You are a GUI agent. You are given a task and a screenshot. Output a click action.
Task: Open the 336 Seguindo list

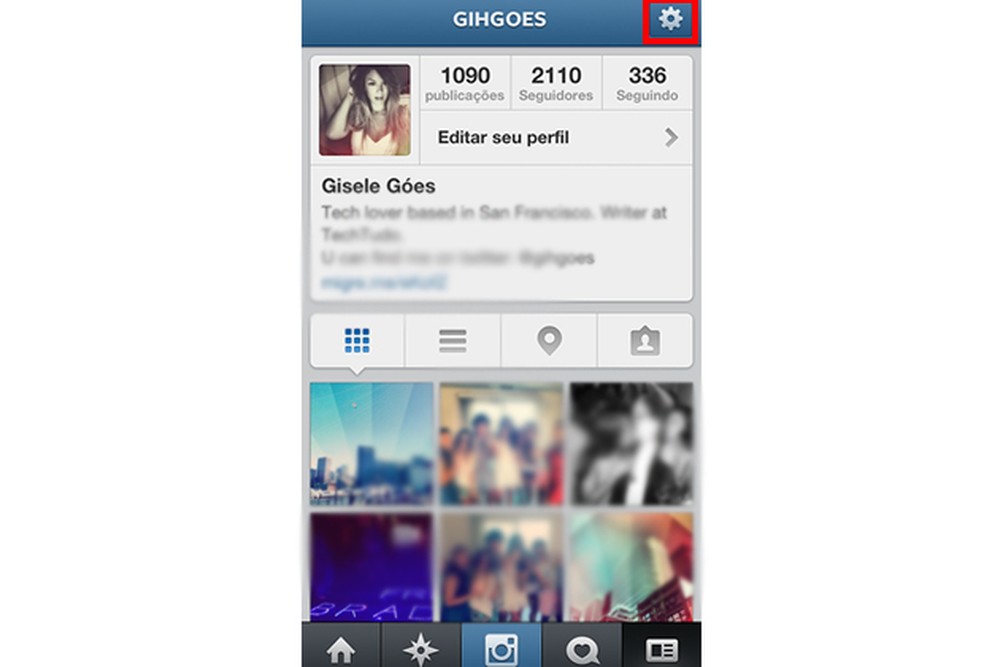[647, 83]
